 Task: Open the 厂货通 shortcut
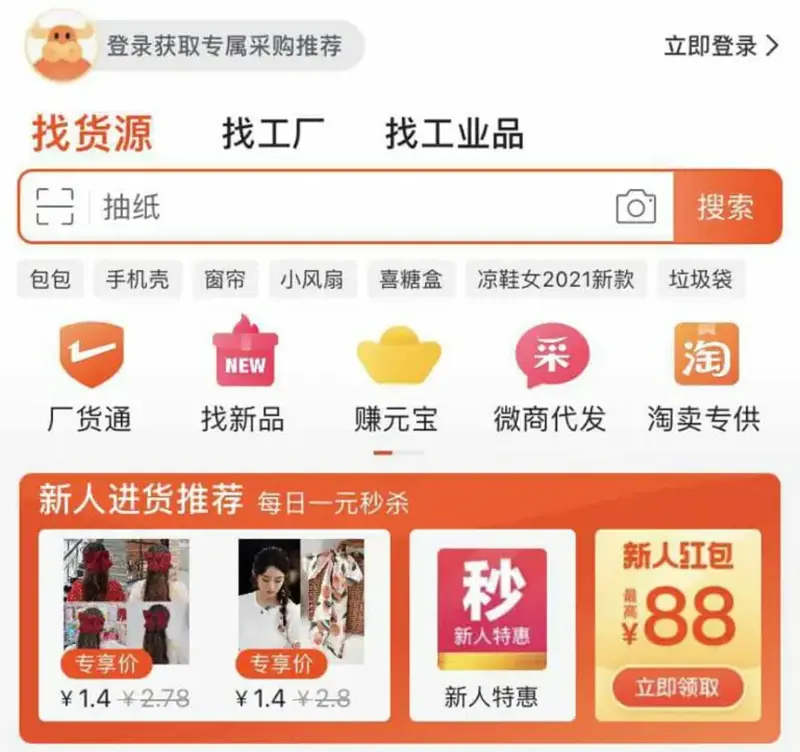pyautogui.click(x=90, y=377)
